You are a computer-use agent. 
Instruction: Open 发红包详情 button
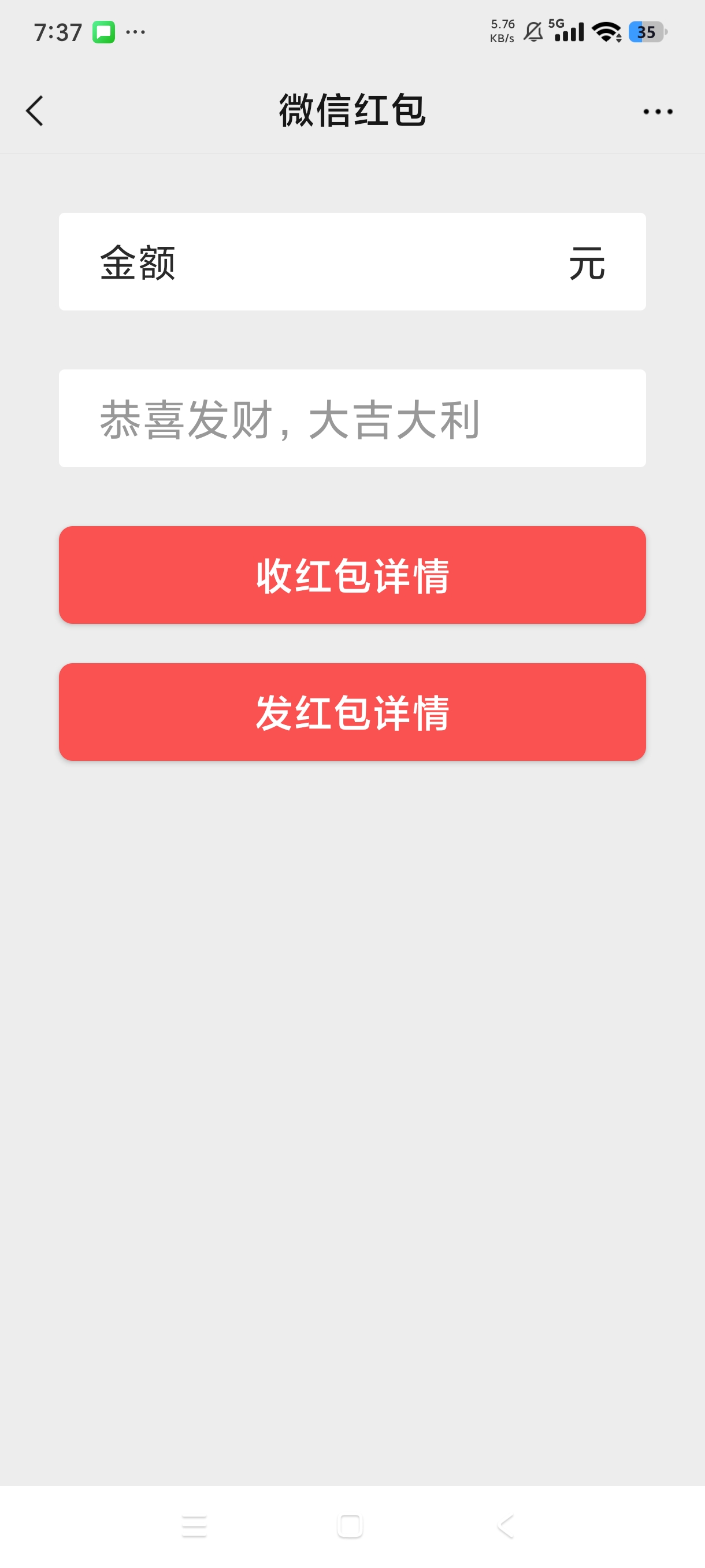pos(352,712)
